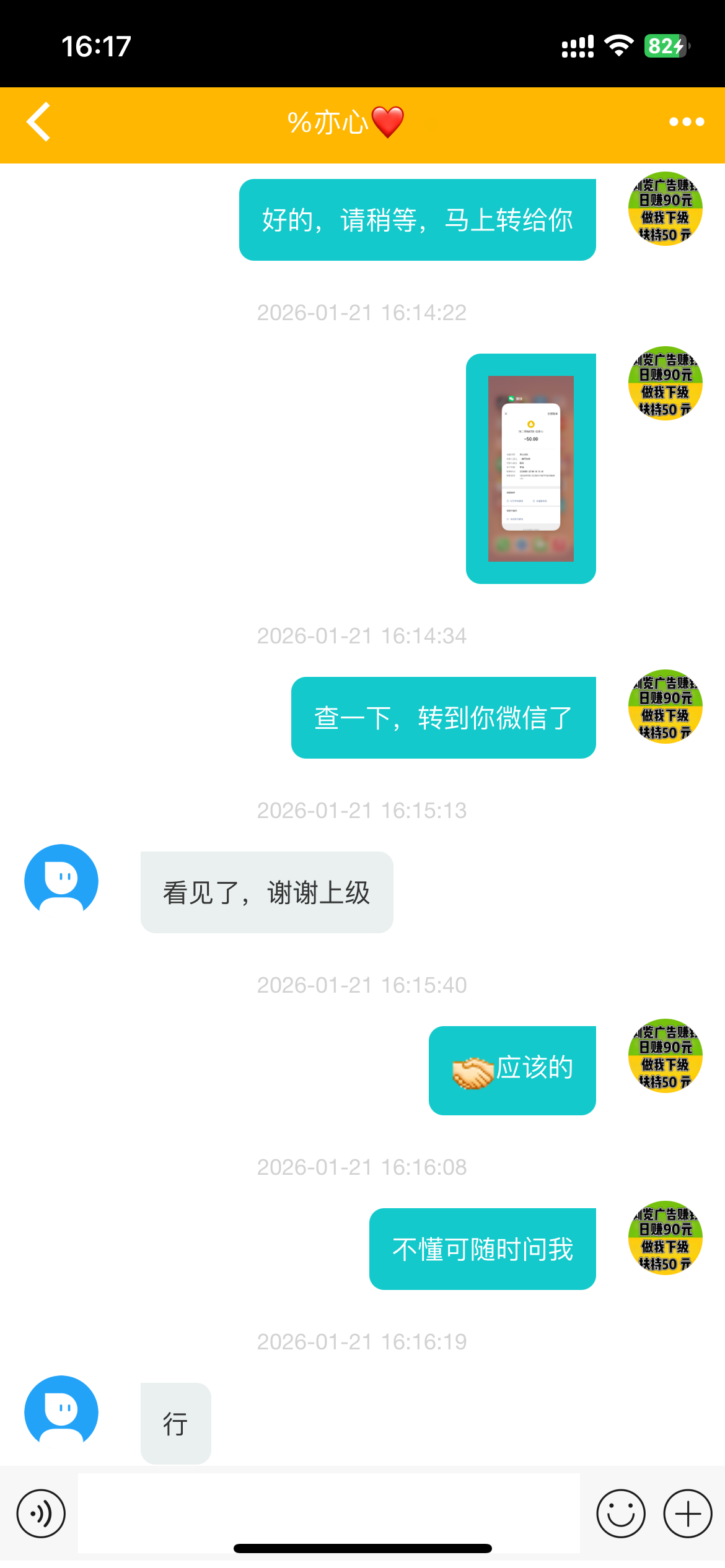Tap the contact's blue robot avatar
The width and height of the screenshot is (725, 1568).
point(61,880)
